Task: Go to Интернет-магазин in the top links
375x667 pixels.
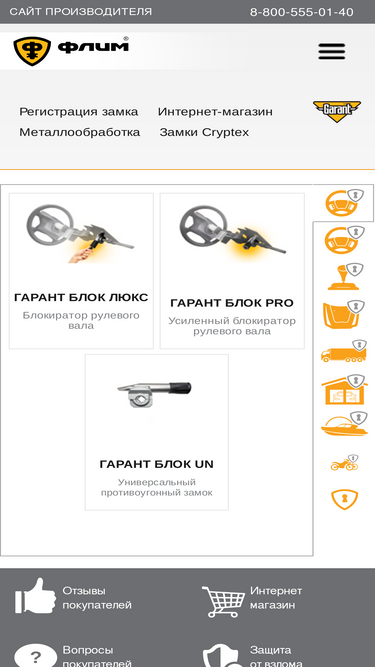Action: pyautogui.click(x=215, y=112)
